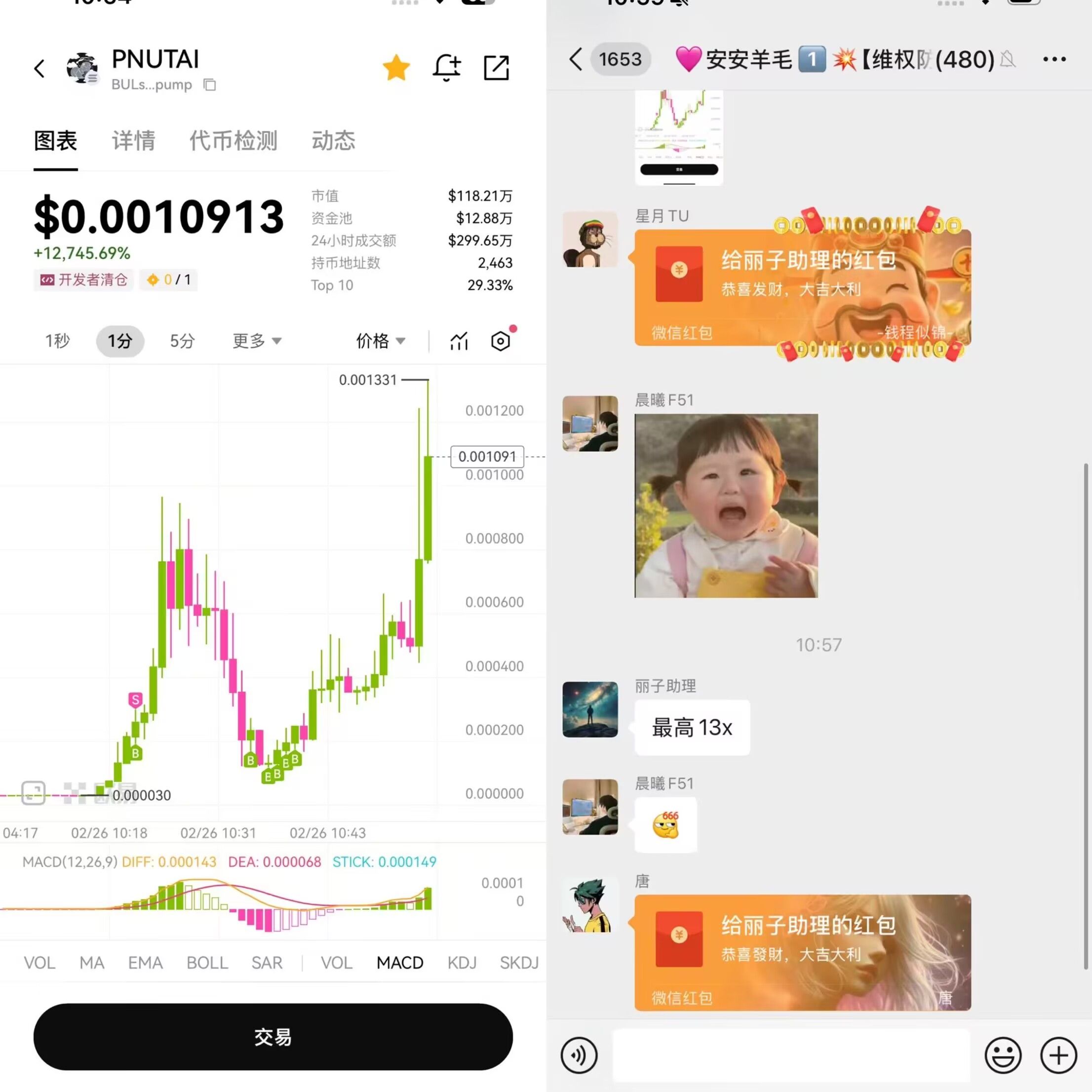Open the emoji picker in chat
Image resolution: width=1092 pixels, height=1092 pixels.
point(1003,1054)
